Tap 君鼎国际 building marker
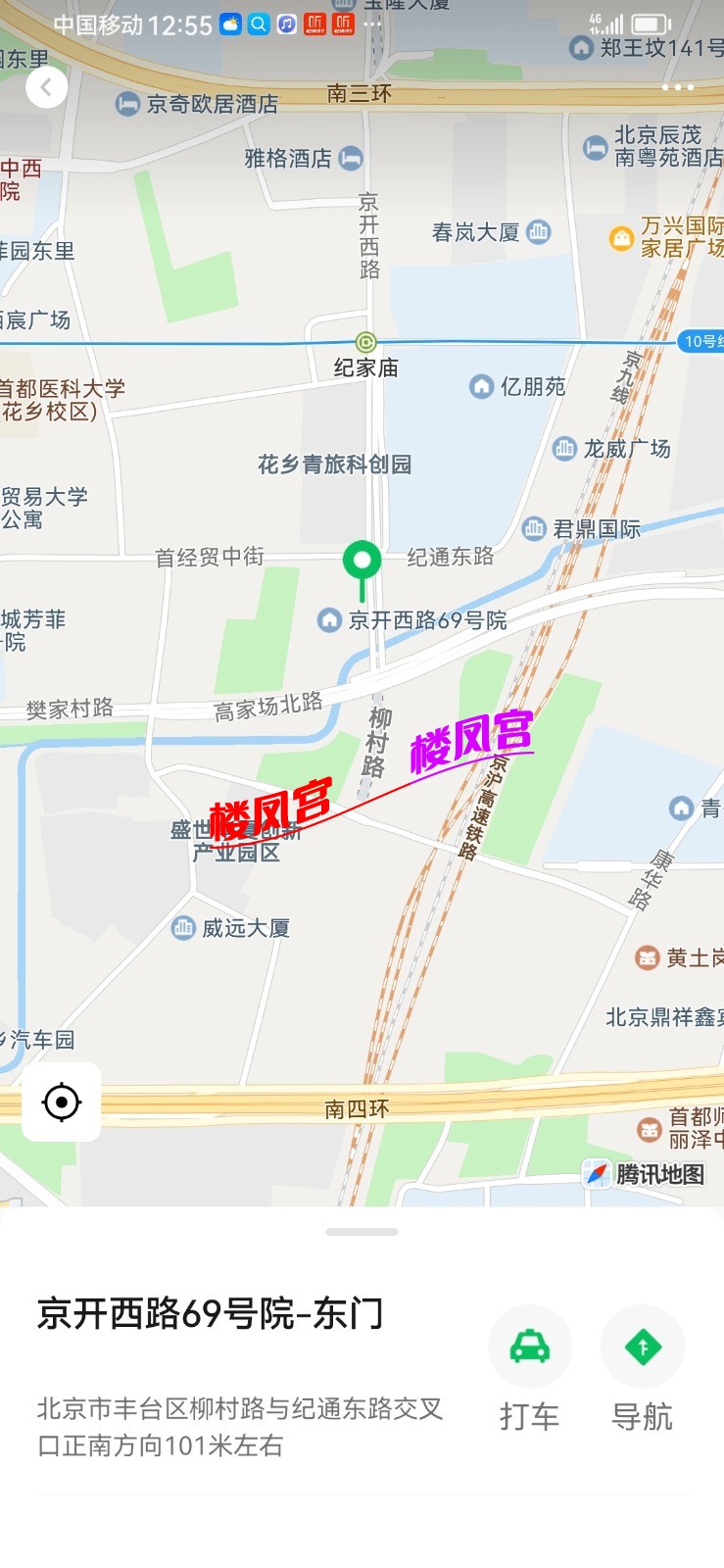 point(534,529)
